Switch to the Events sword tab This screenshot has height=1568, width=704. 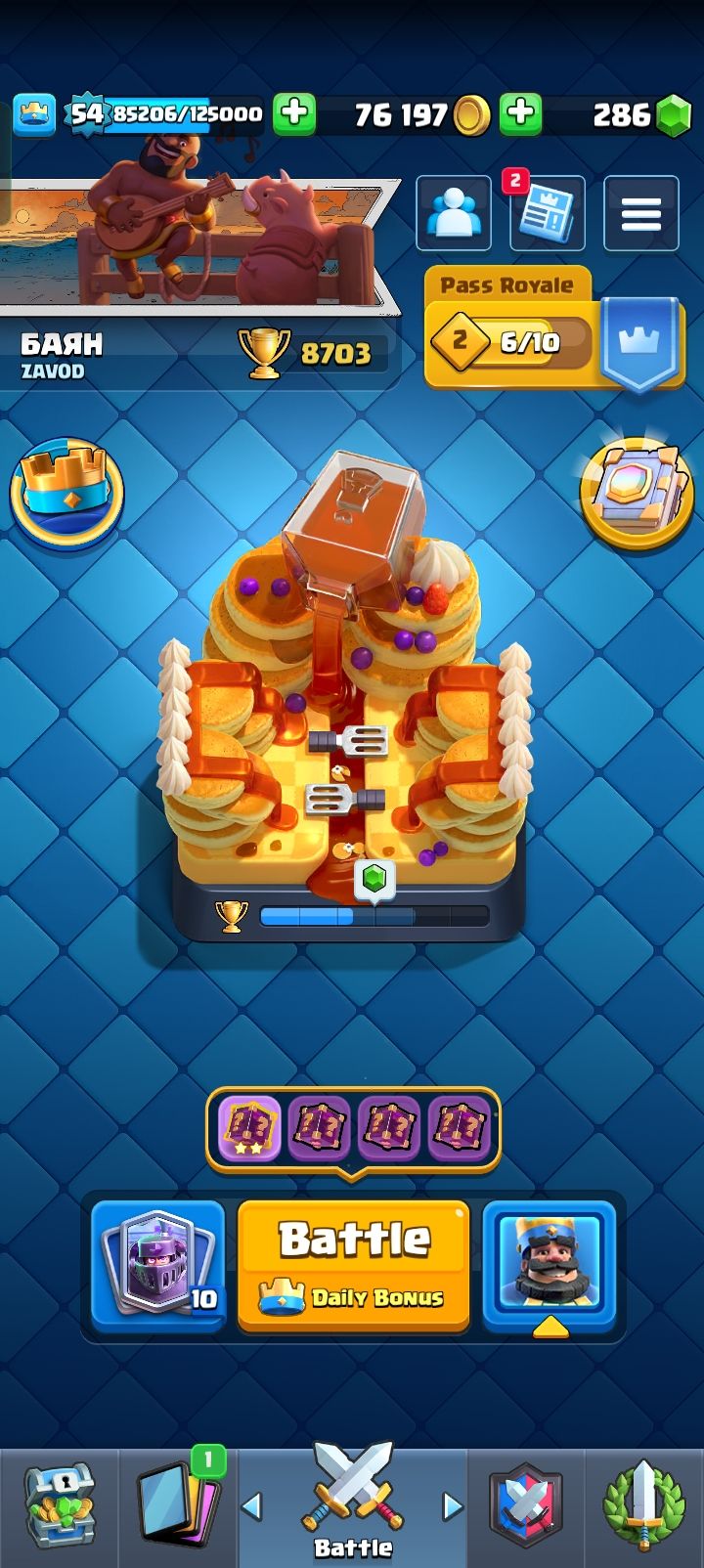click(x=642, y=1505)
